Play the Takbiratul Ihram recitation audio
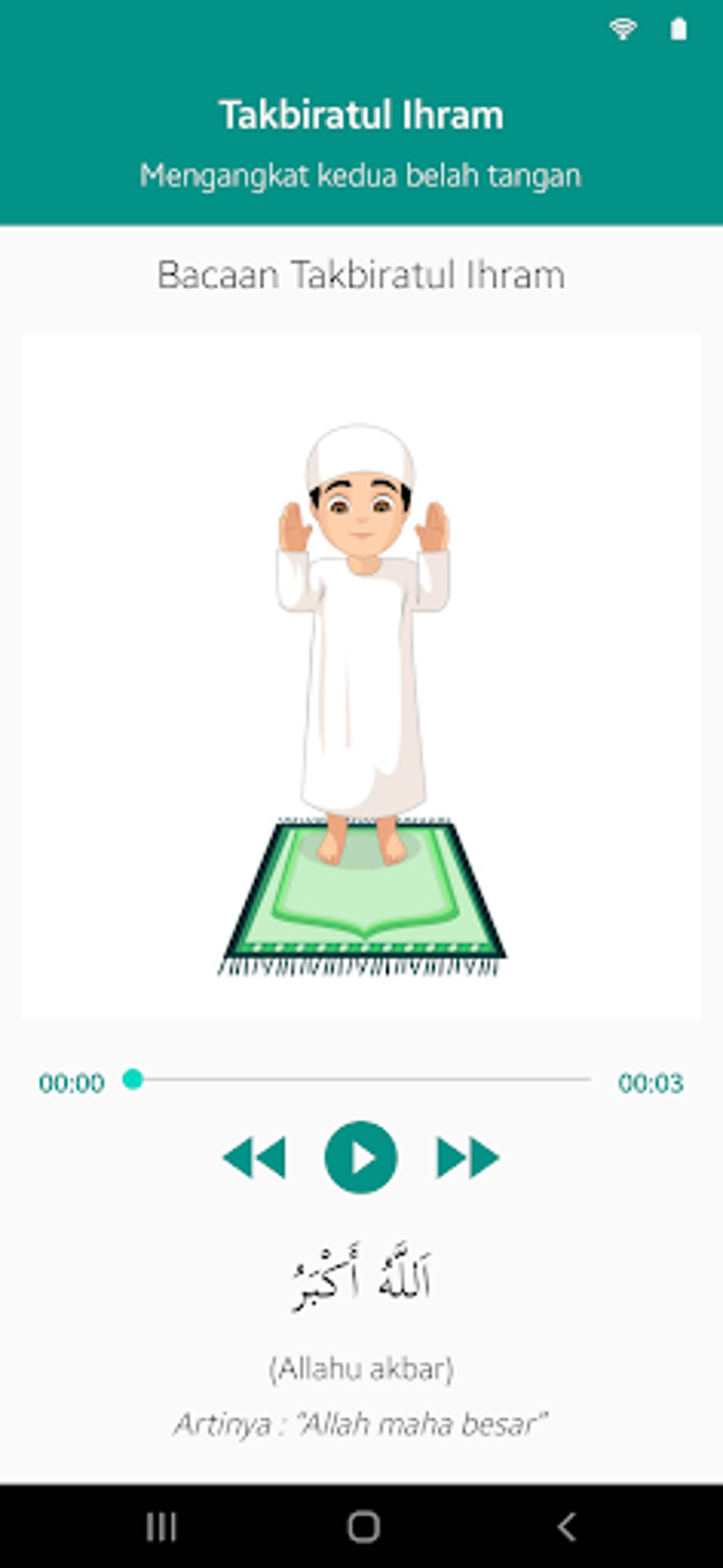723x1568 pixels. click(360, 1157)
